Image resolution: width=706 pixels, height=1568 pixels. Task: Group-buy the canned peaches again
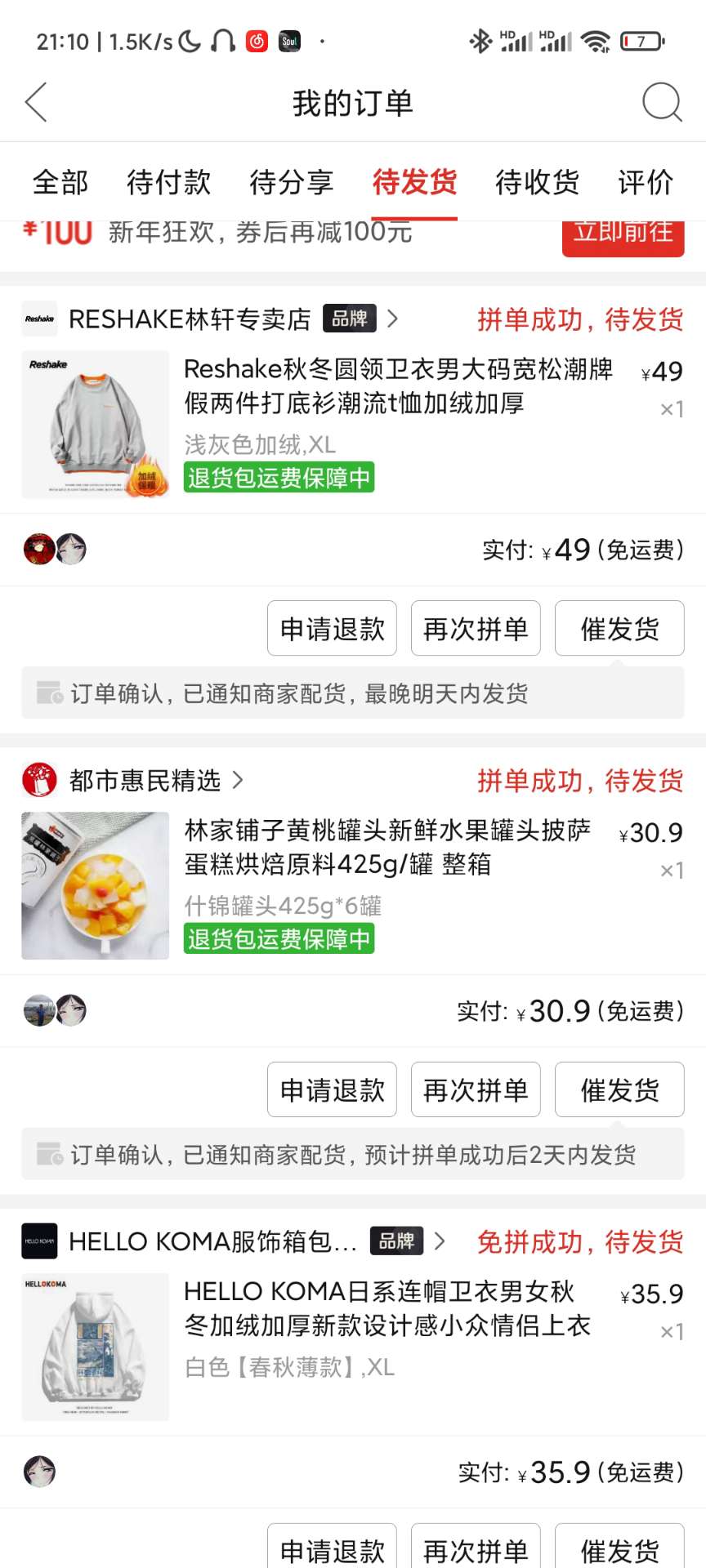[476, 1089]
